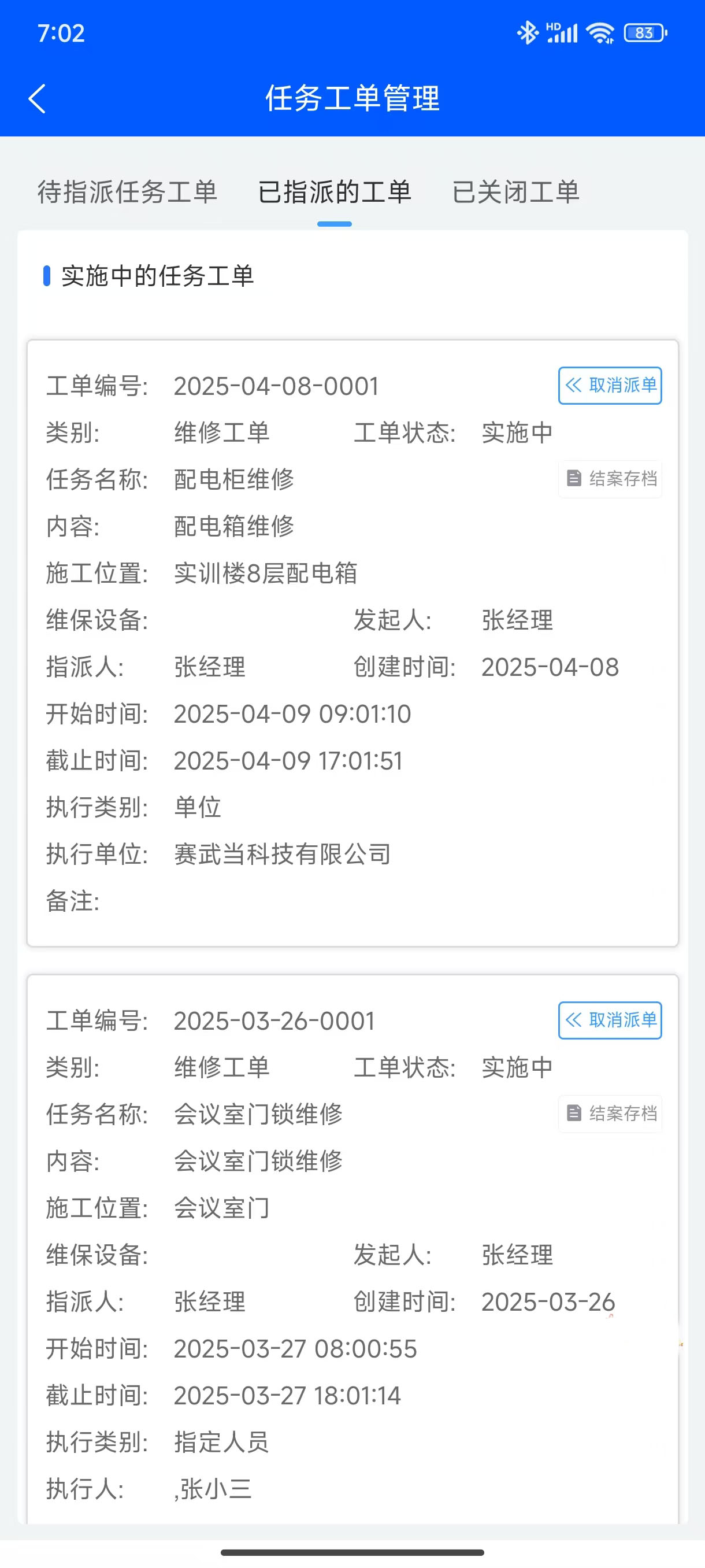Select the 已指派的工单 tab

(x=334, y=192)
